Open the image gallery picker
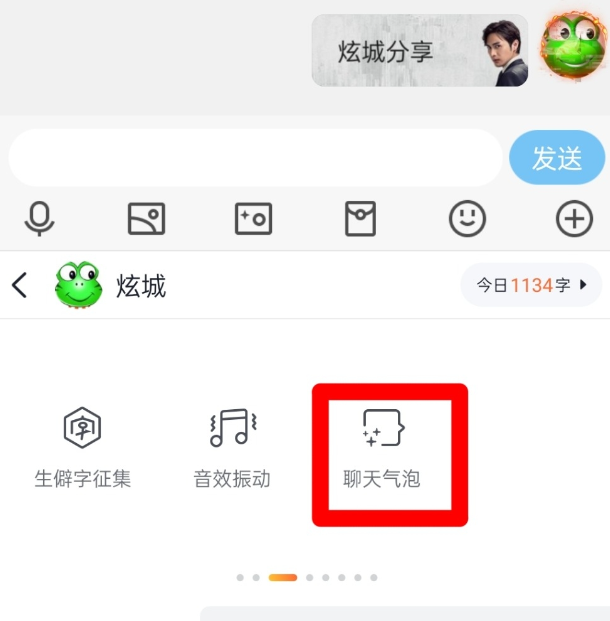 (146, 219)
